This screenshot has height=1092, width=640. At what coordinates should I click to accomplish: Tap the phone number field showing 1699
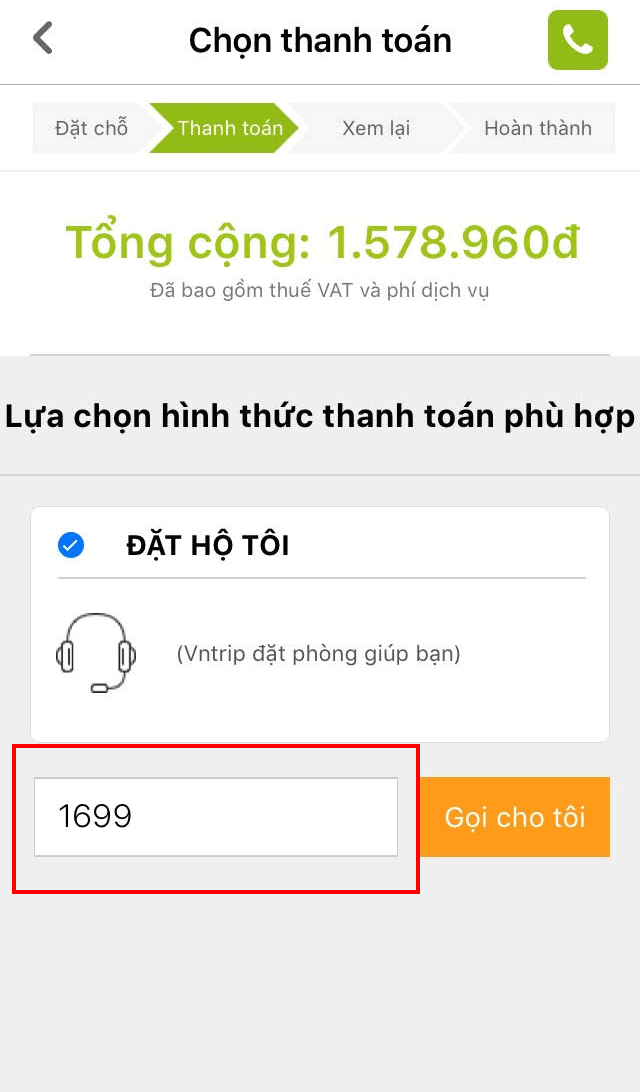[x=216, y=817]
